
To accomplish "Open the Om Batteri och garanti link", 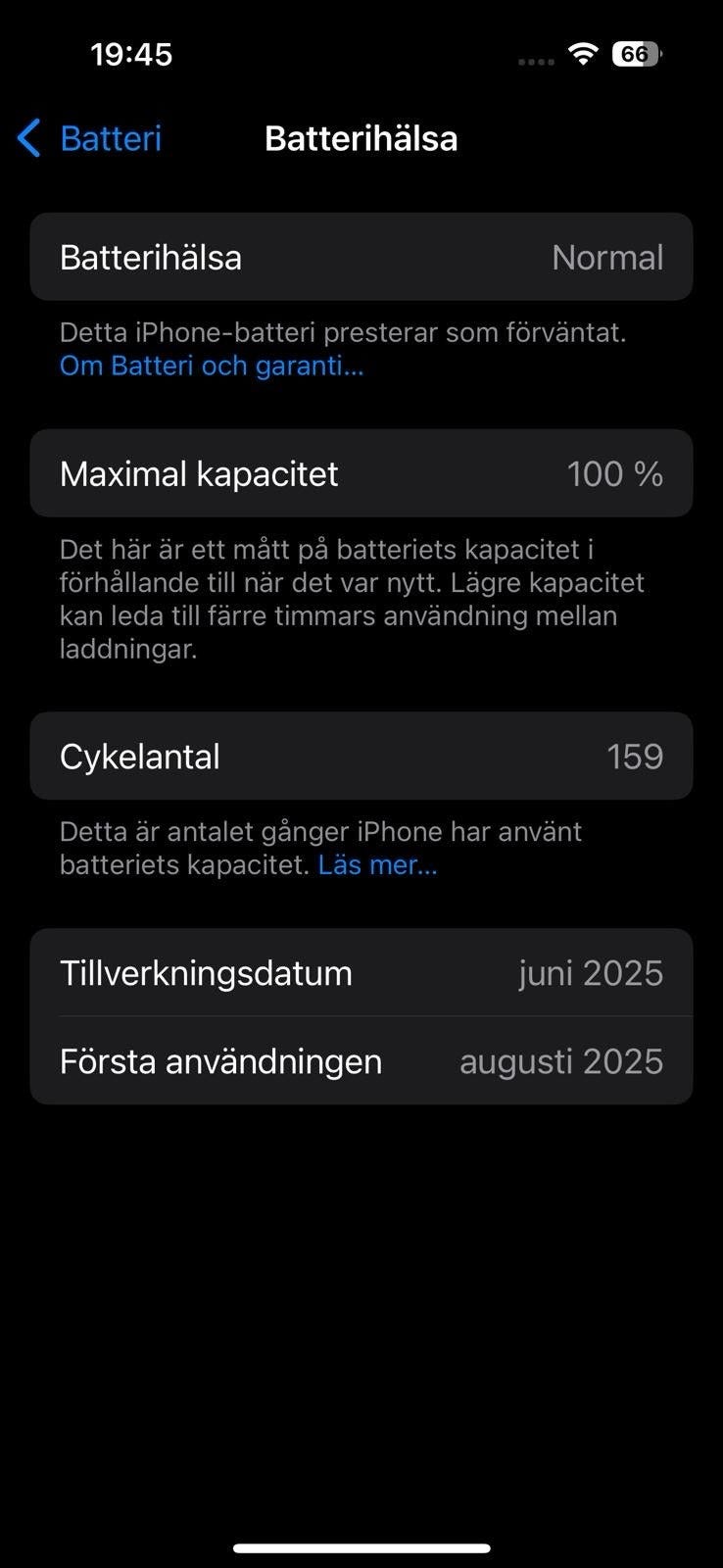I will pos(212,367).
